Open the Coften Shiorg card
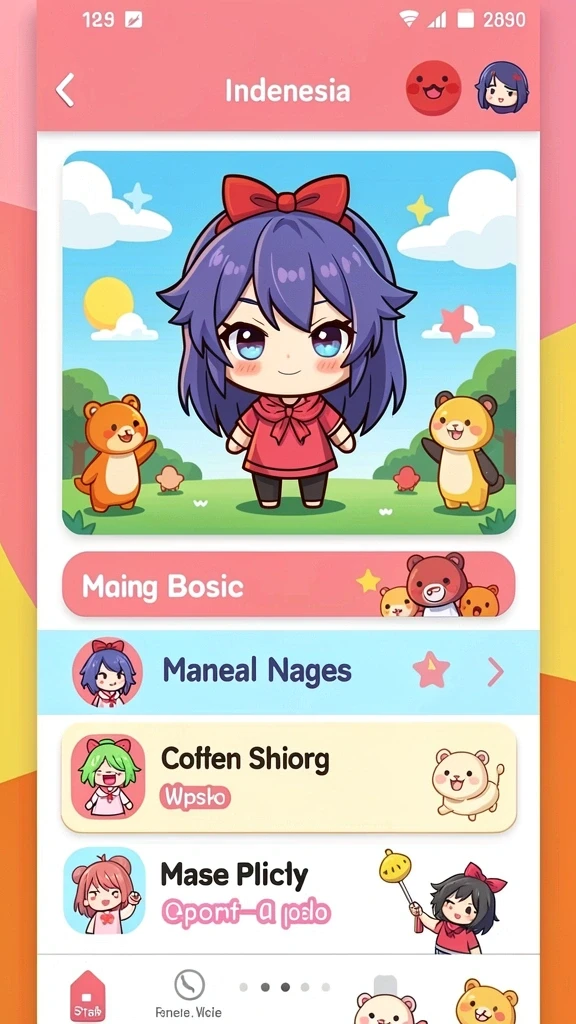The width and height of the screenshot is (576, 1024). point(289,778)
